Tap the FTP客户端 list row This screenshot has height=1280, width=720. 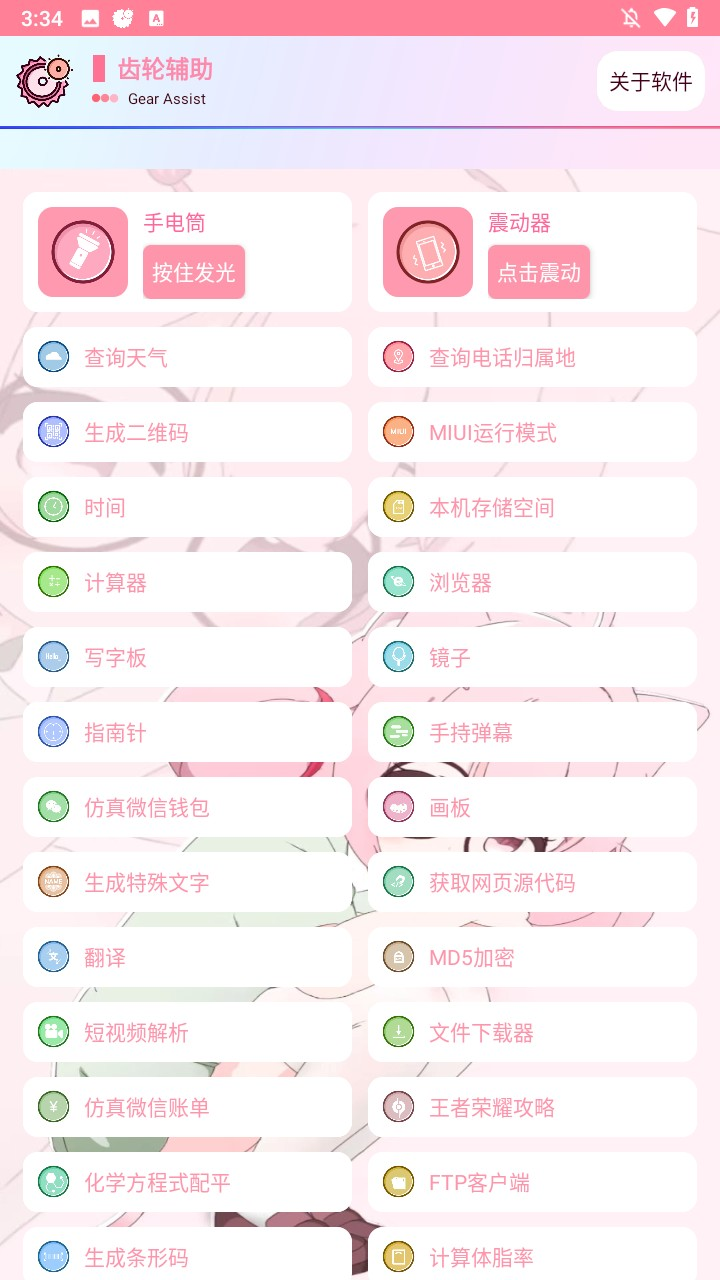[x=531, y=1182]
